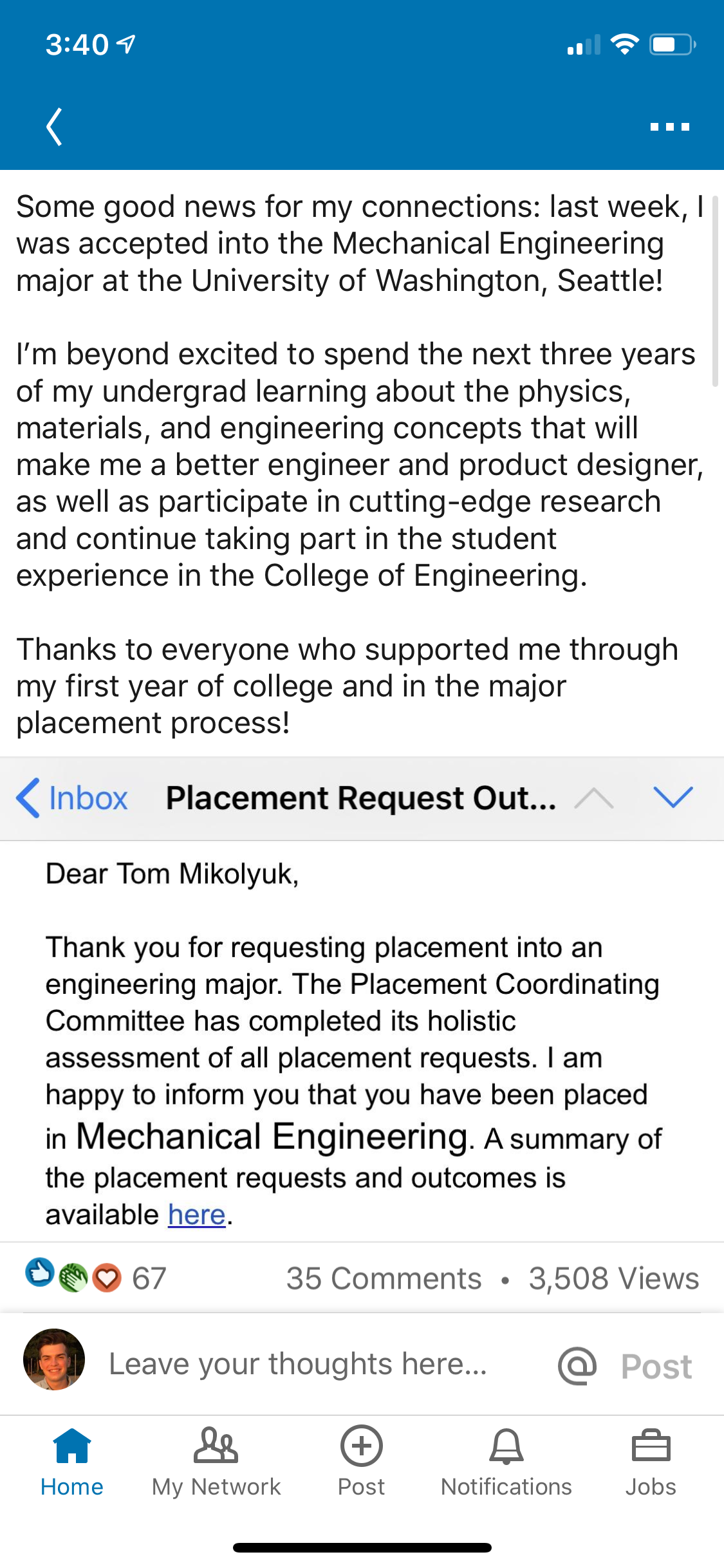
Task: Submit the comment with the gray Post button
Action: (656, 1366)
